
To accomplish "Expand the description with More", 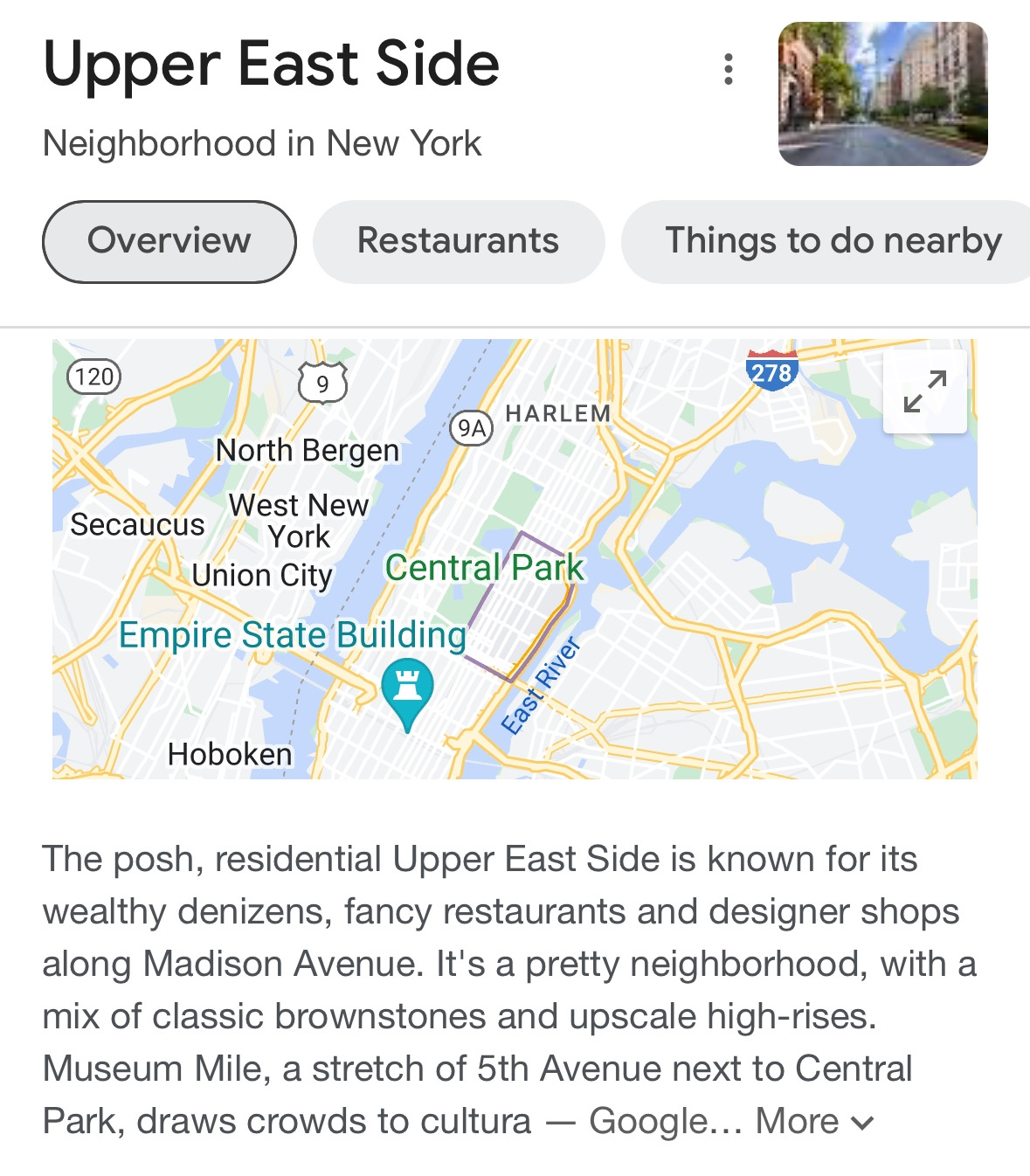I will pyautogui.click(x=814, y=1121).
